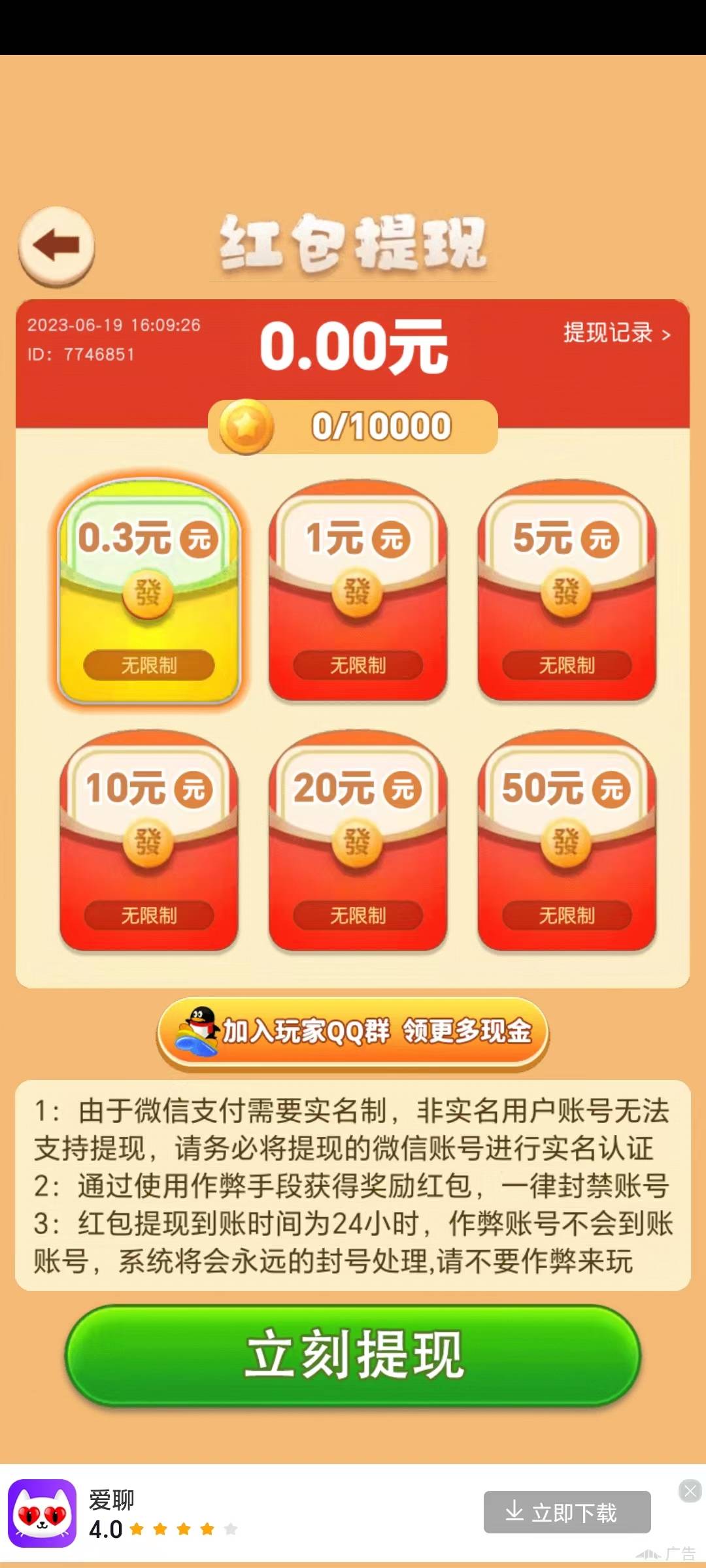706x1568 pixels.
Task: Tap 立即下载 on the 爱聊 ad
Action: pyautogui.click(x=567, y=1512)
